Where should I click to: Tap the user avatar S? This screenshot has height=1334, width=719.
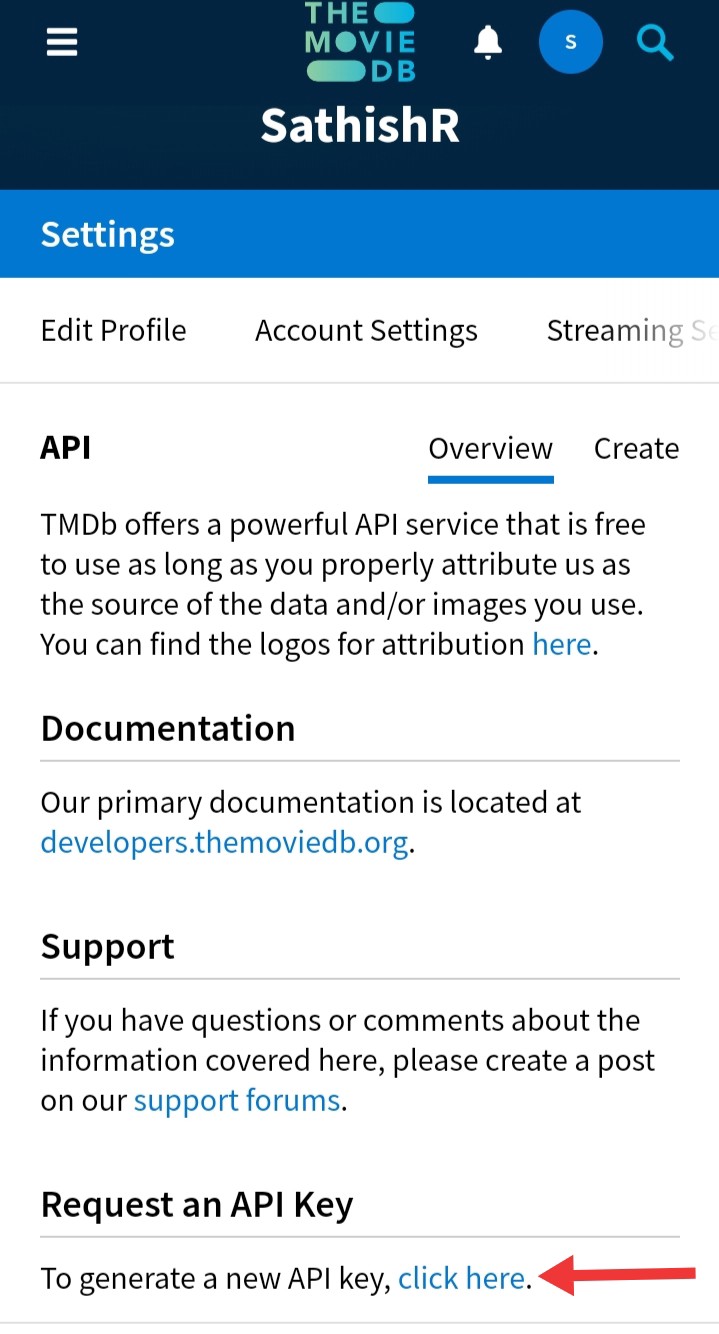(x=571, y=42)
